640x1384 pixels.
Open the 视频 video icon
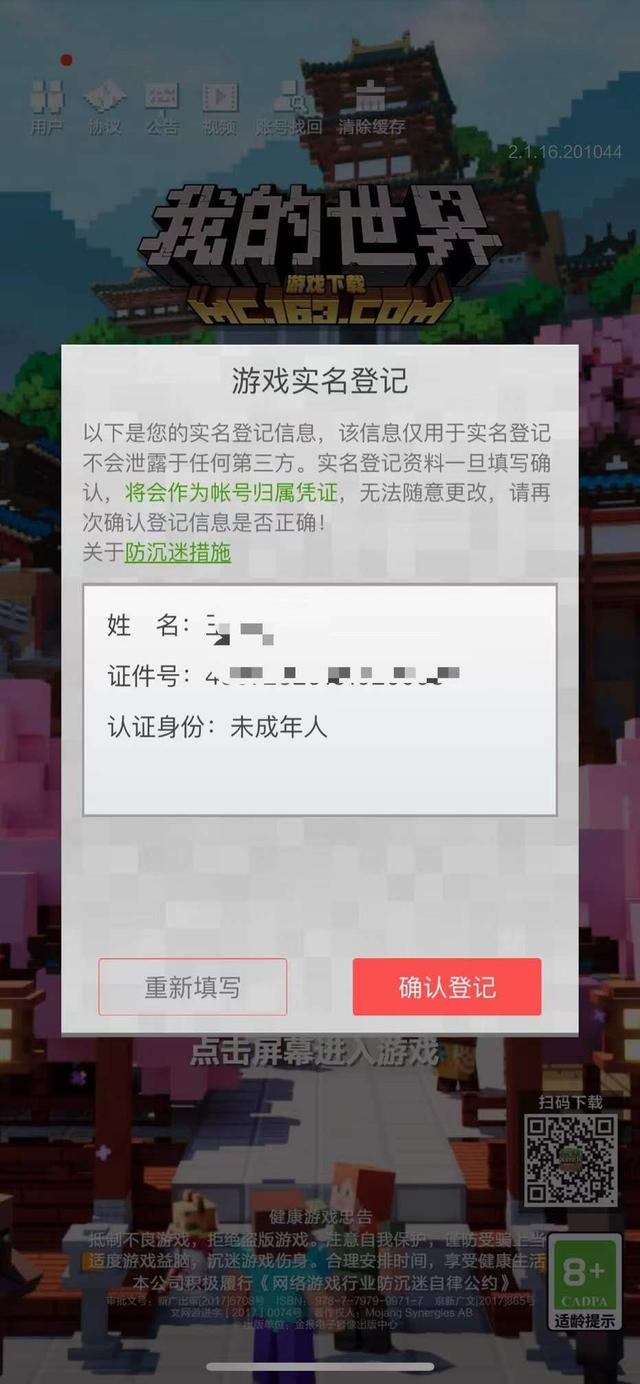tap(219, 106)
